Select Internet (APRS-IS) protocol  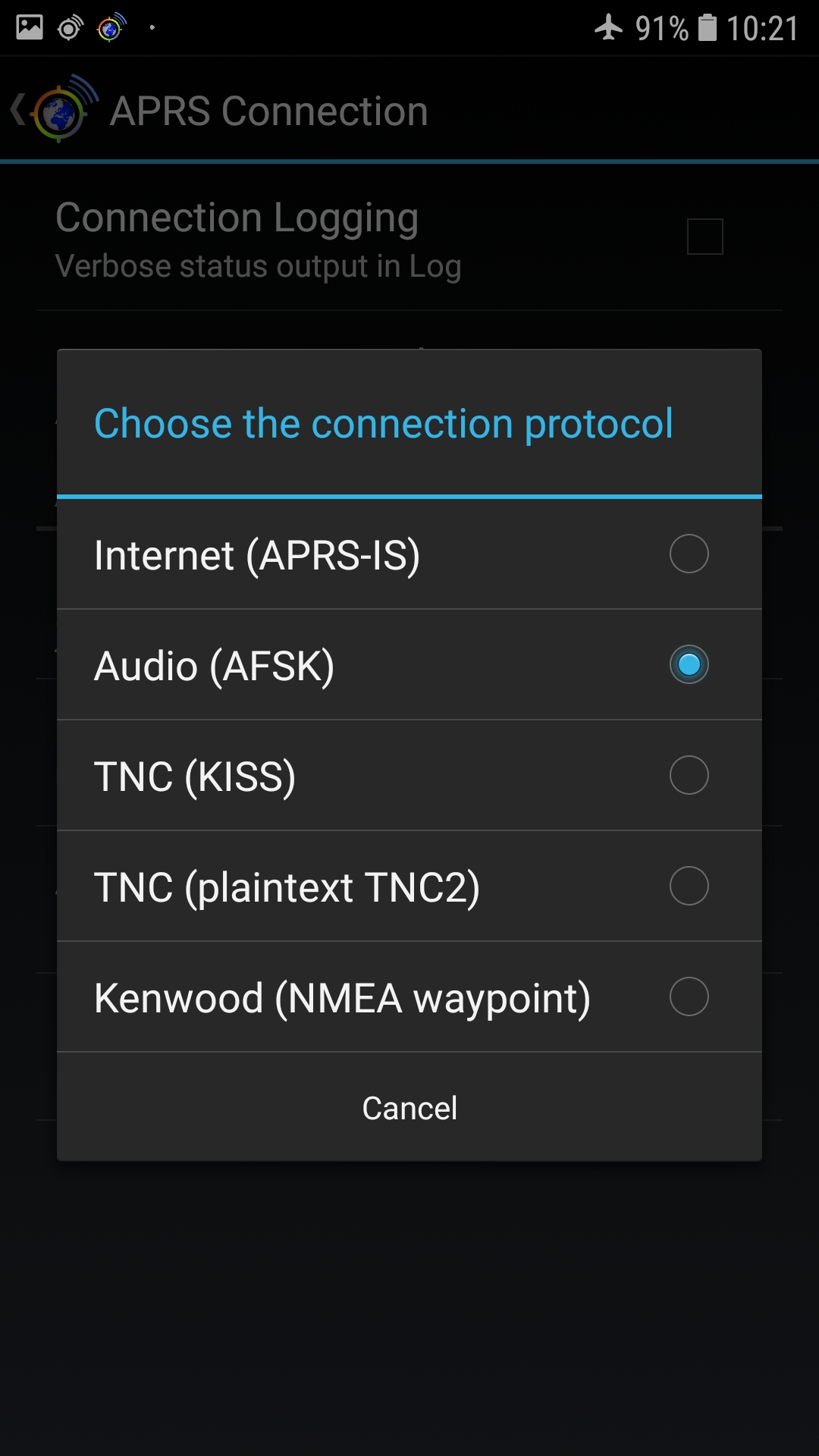tap(409, 554)
